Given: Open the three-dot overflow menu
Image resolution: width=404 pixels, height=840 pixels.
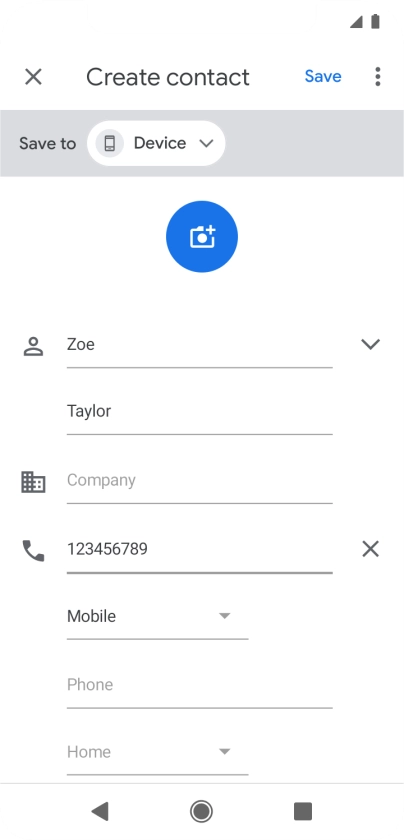Looking at the screenshot, I should [x=378, y=77].
